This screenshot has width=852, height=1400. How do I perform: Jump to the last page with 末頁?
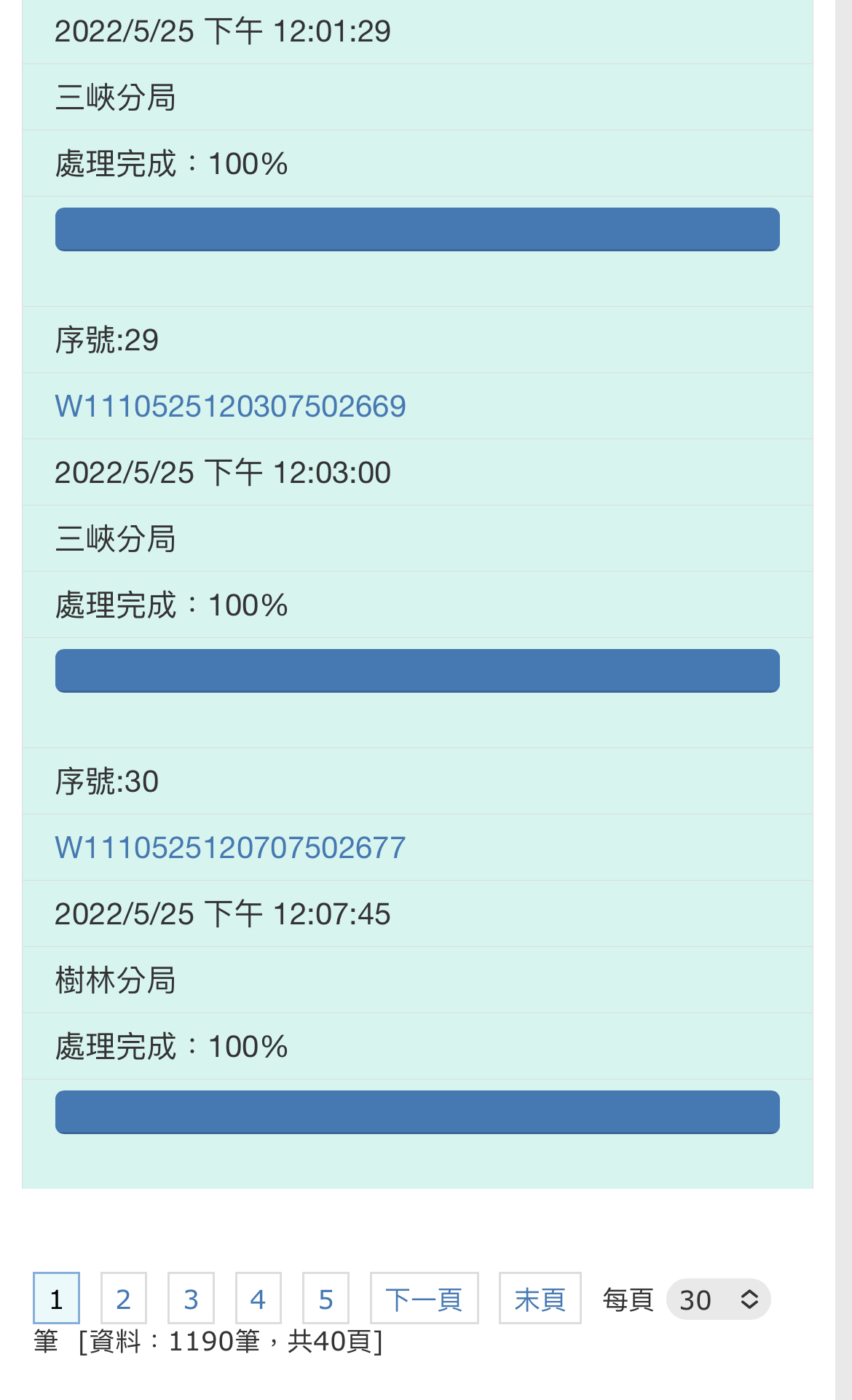(540, 1298)
